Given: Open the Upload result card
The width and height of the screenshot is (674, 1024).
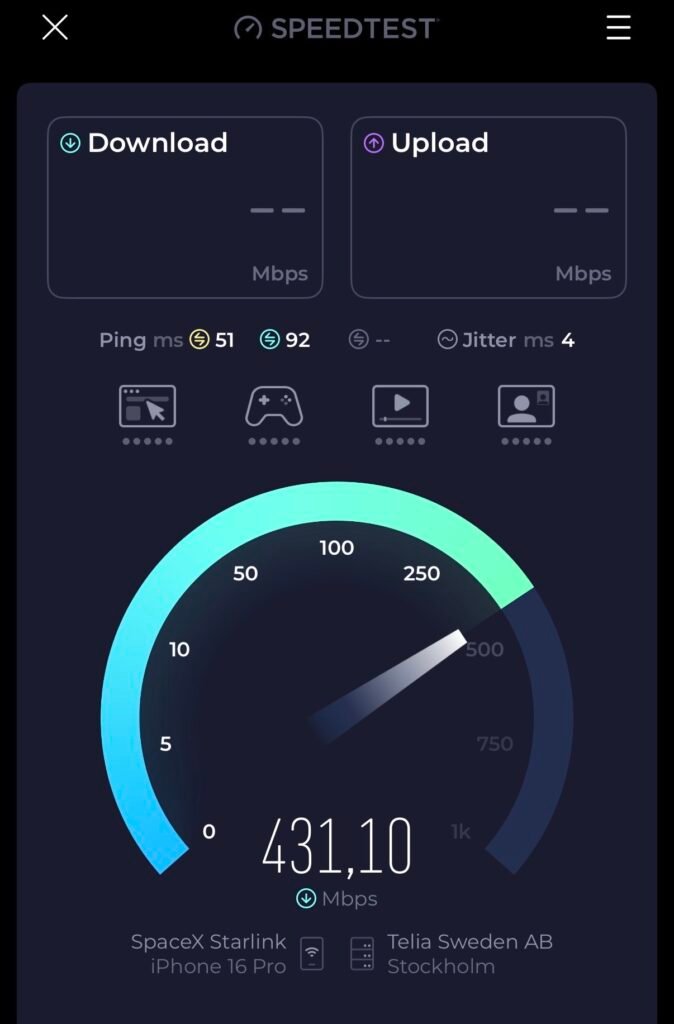Looking at the screenshot, I should 488,208.
